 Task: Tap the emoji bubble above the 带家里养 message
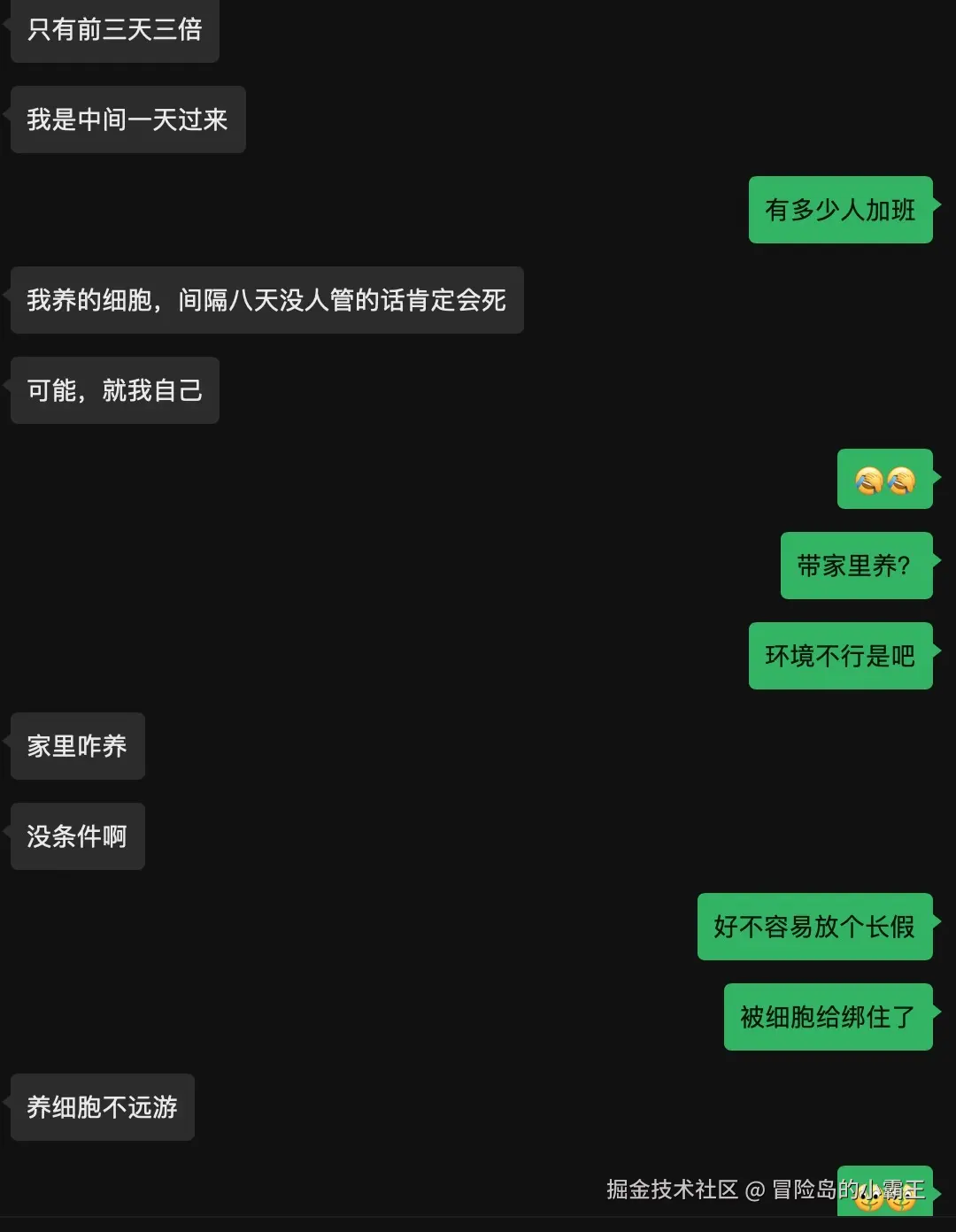click(x=884, y=478)
